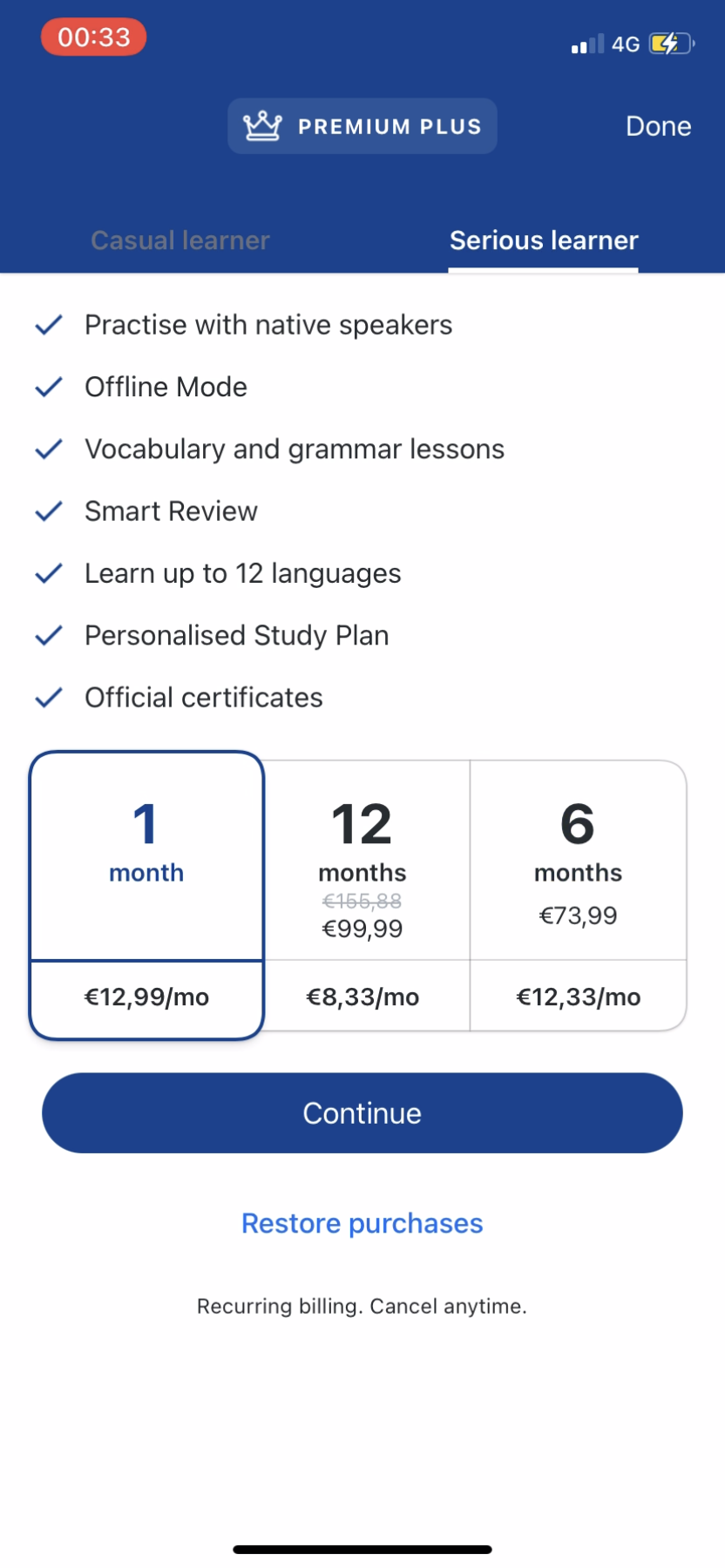Viewport: 725px width, 1568px height.
Task: Choose the 1 month plan
Action: (x=146, y=895)
